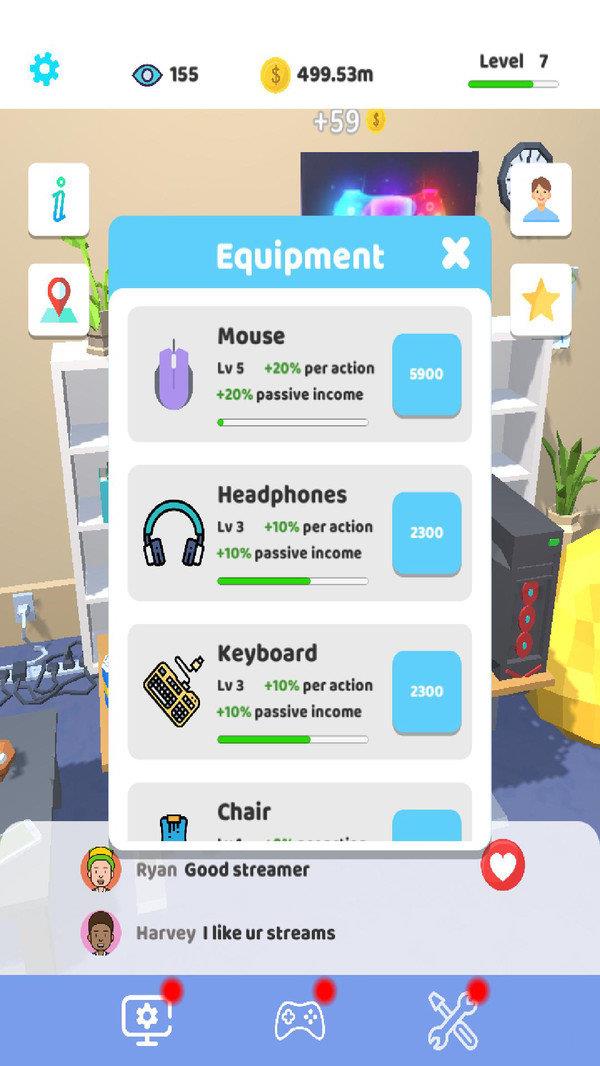Open the info button
The height and width of the screenshot is (1066, 600).
point(58,200)
